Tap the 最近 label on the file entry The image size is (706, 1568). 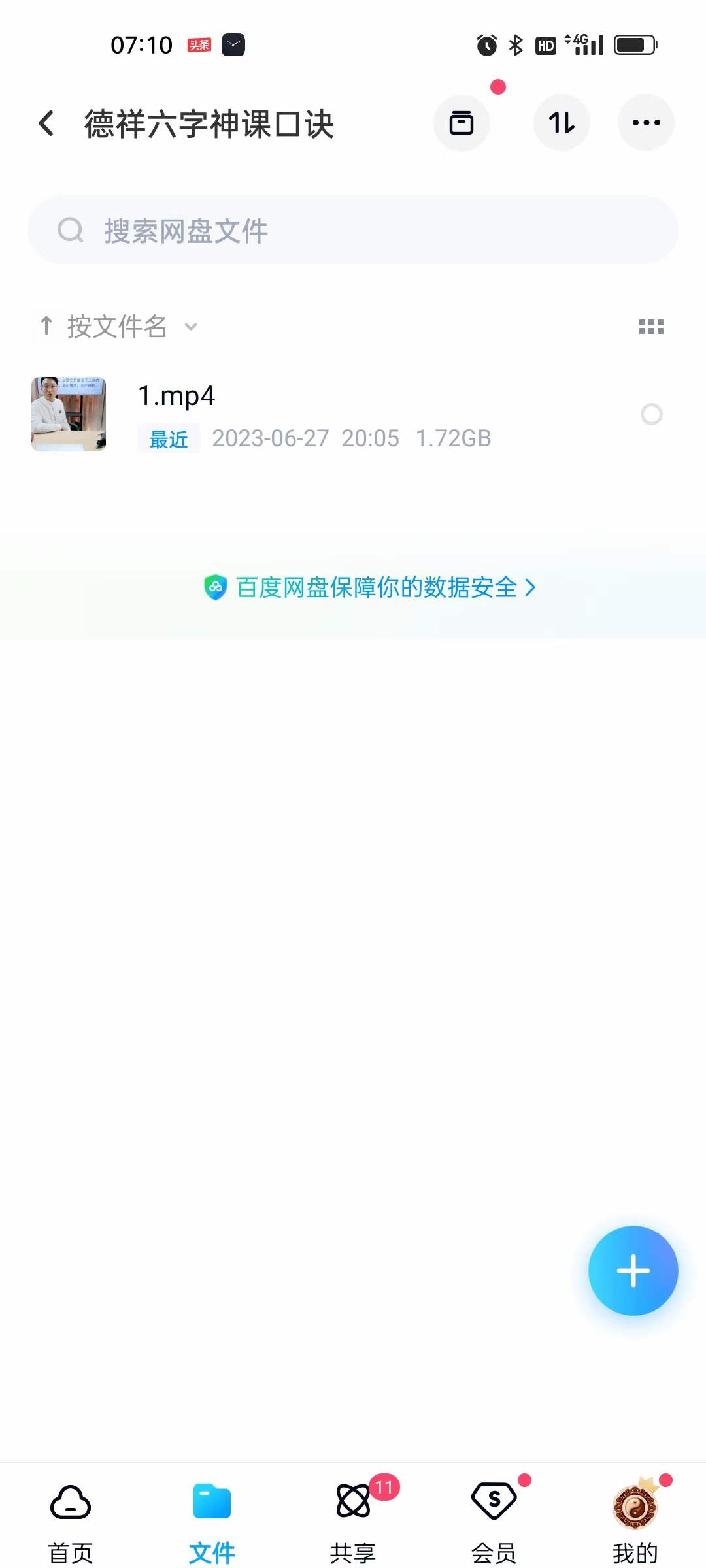coord(167,439)
